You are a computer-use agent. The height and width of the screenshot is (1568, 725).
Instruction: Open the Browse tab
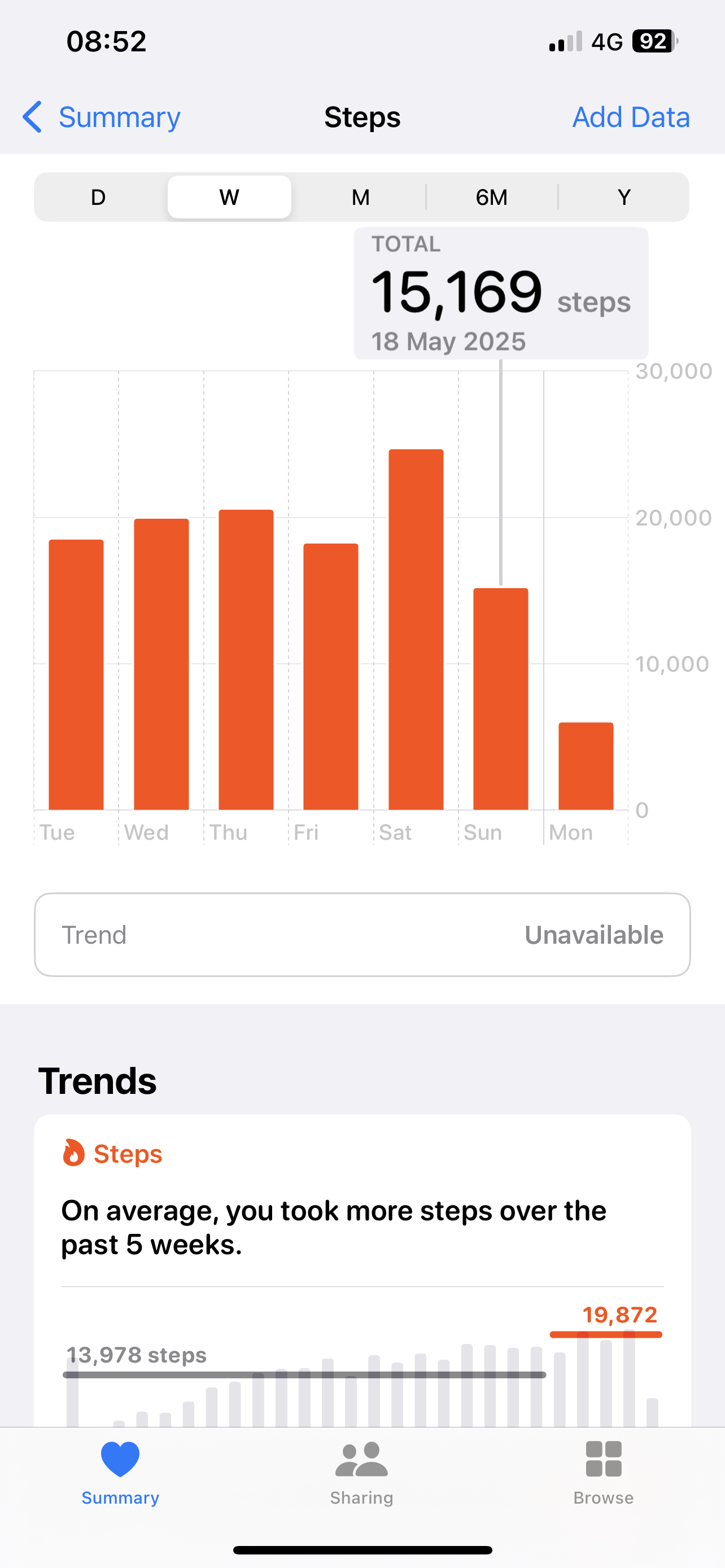[603, 1473]
